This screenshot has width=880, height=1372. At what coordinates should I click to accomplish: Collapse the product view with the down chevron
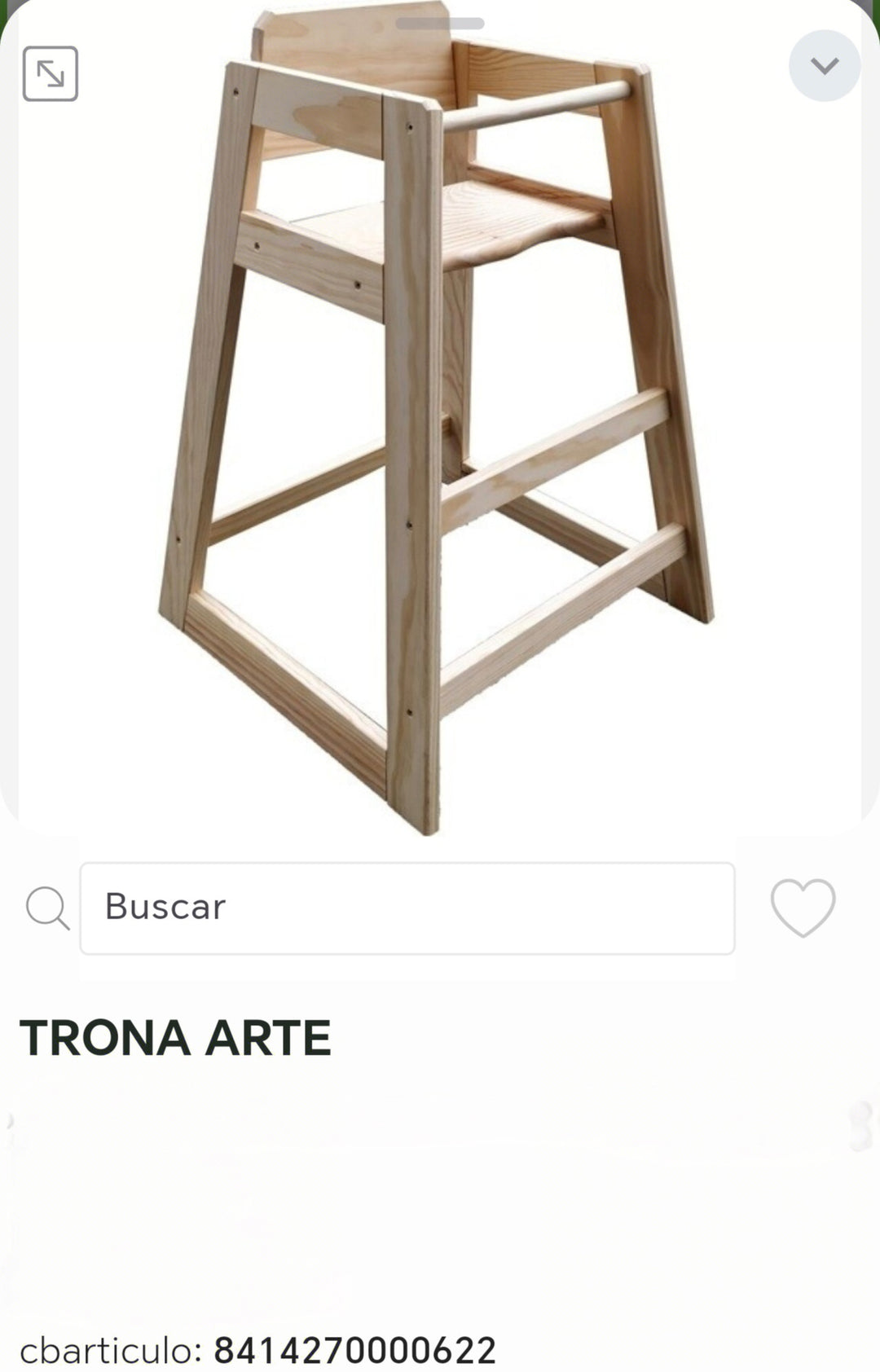pos(826,65)
